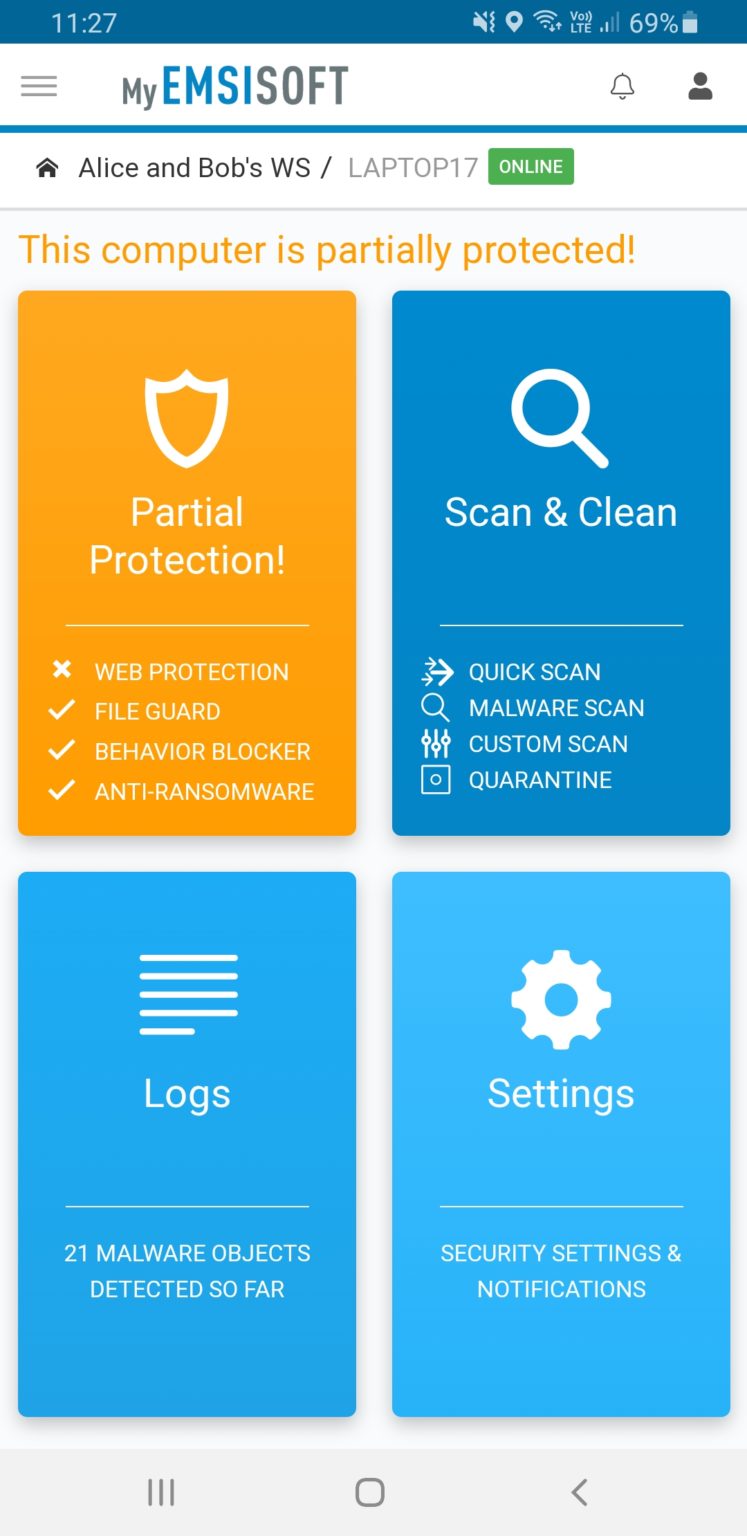
Task: Open the notifications bell
Action: pyautogui.click(x=622, y=87)
